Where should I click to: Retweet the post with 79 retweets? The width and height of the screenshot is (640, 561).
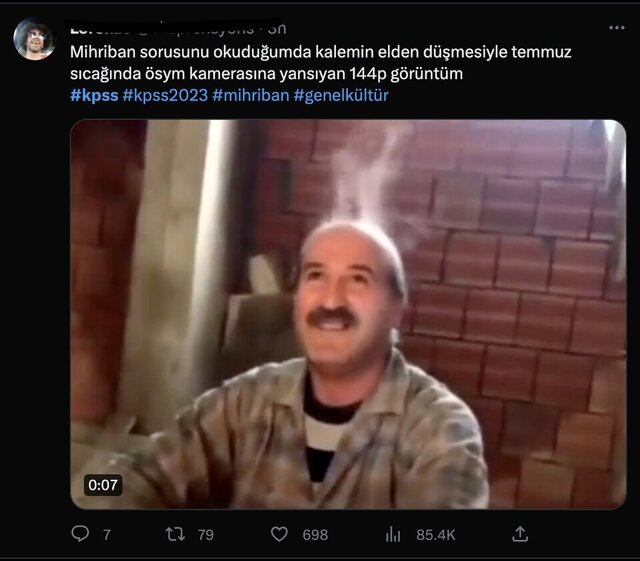[174, 535]
